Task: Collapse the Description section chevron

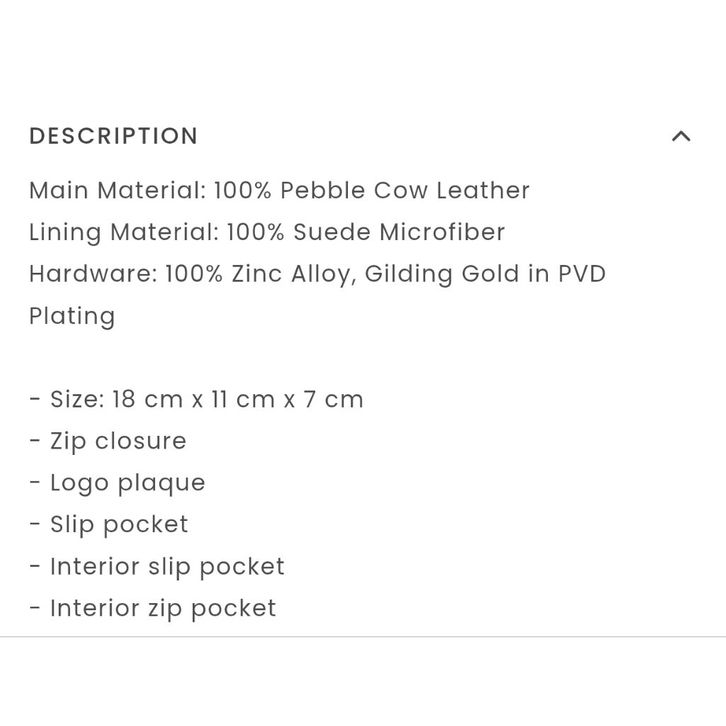Action: (681, 136)
